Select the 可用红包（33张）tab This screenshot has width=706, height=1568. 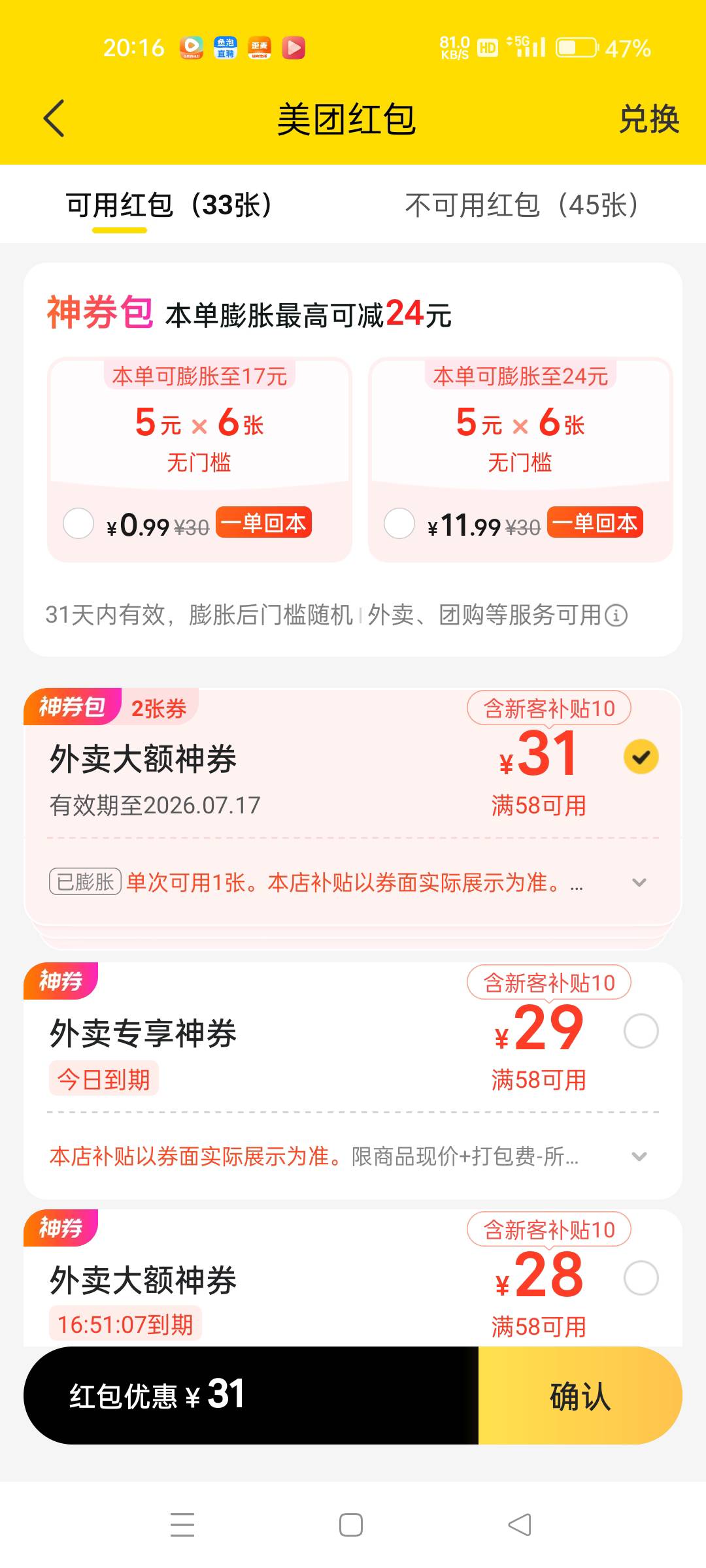[x=169, y=205]
